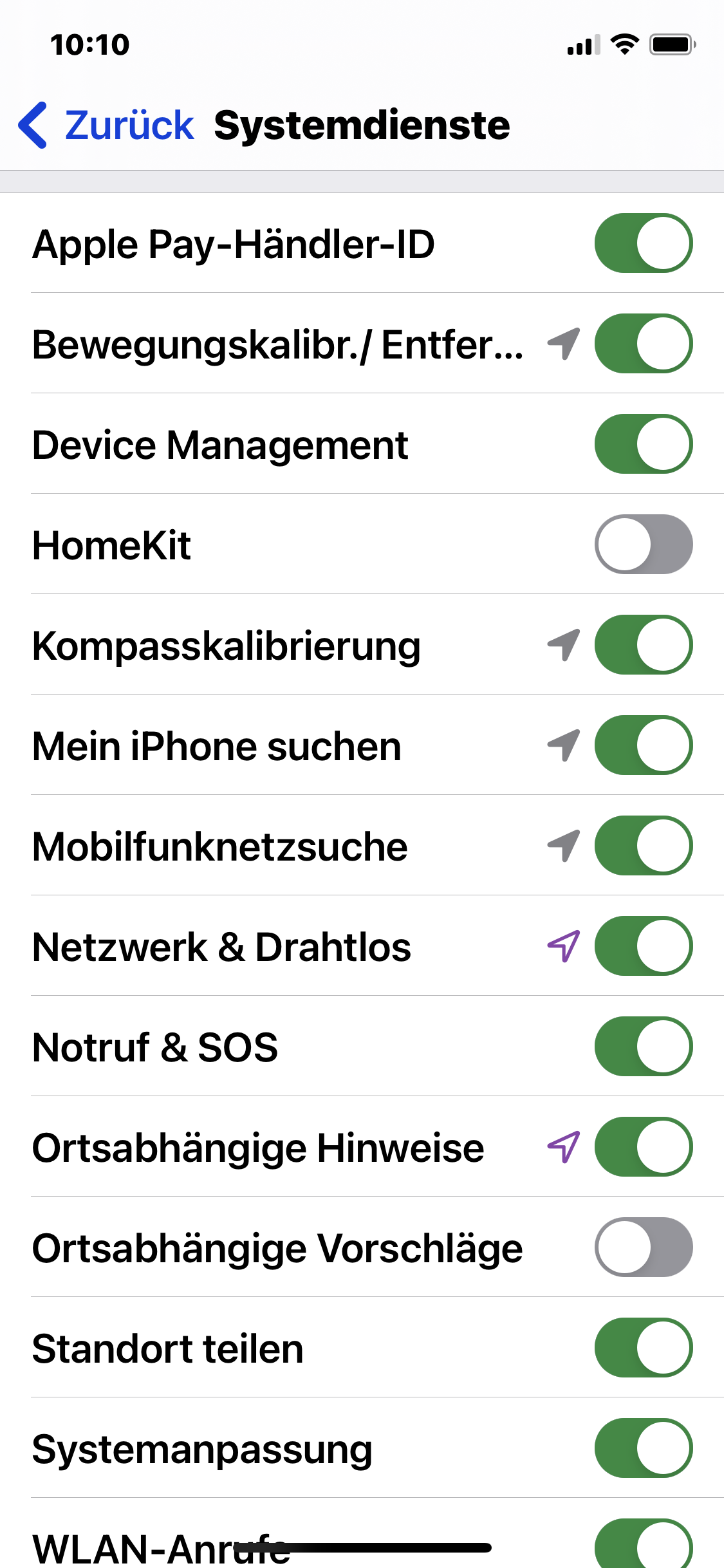Disable the Notruf & SOS switch
Image resolution: width=724 pixels, height=1568 pixels.
[x=643, y=1047]
